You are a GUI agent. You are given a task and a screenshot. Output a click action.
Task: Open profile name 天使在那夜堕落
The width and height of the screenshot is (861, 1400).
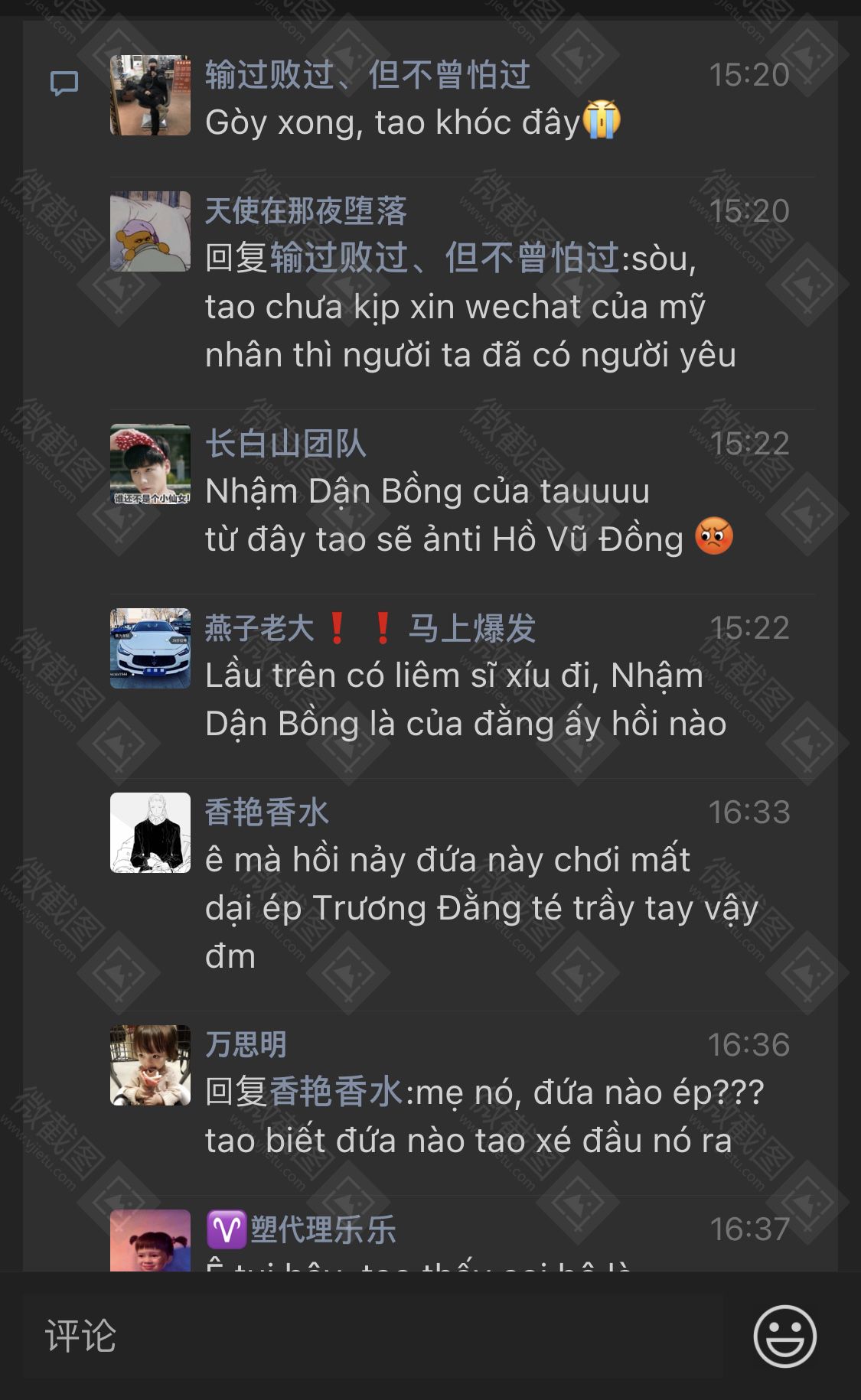point(305,211)
